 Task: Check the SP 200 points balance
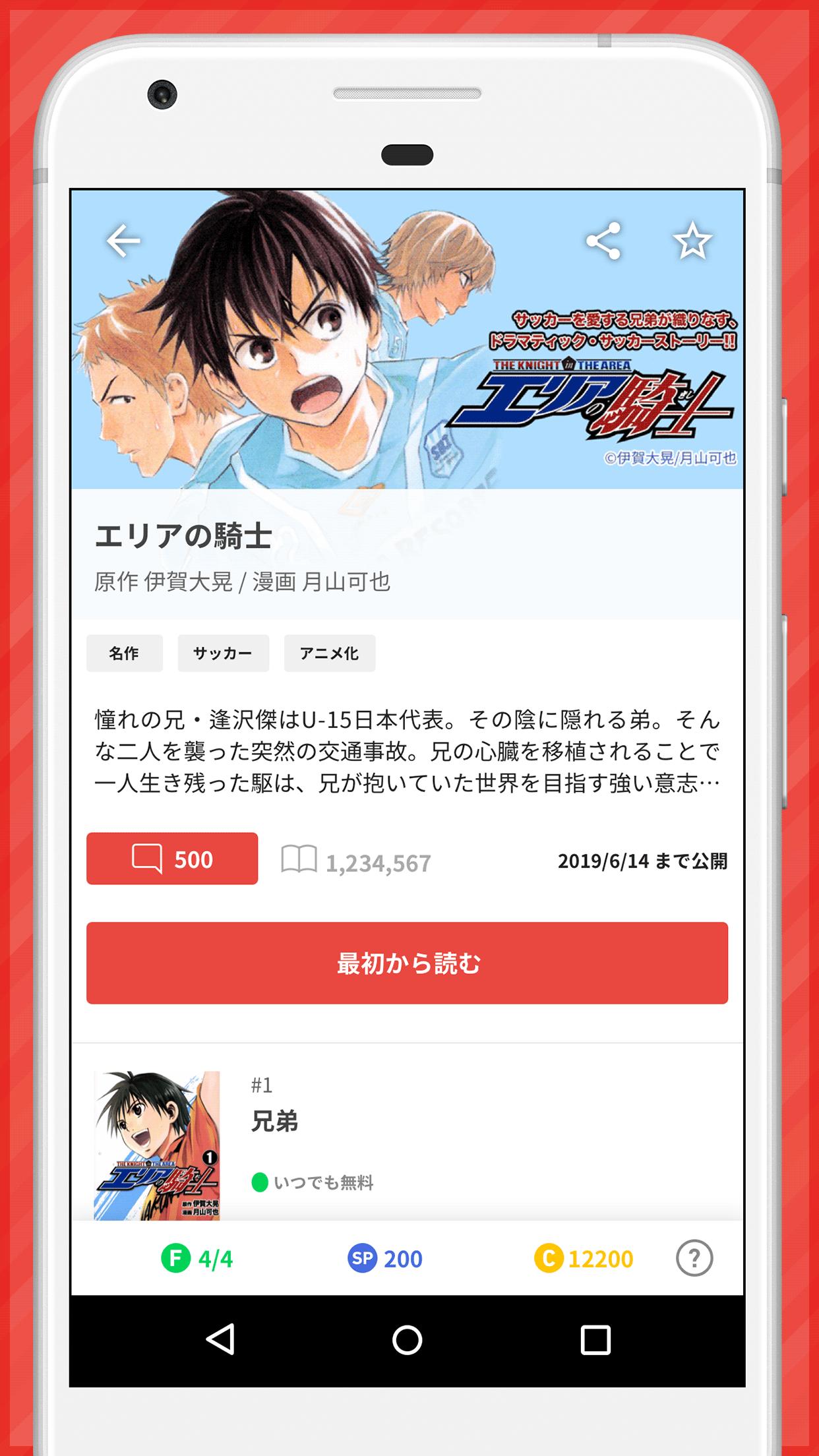(x=385, y=1259)
